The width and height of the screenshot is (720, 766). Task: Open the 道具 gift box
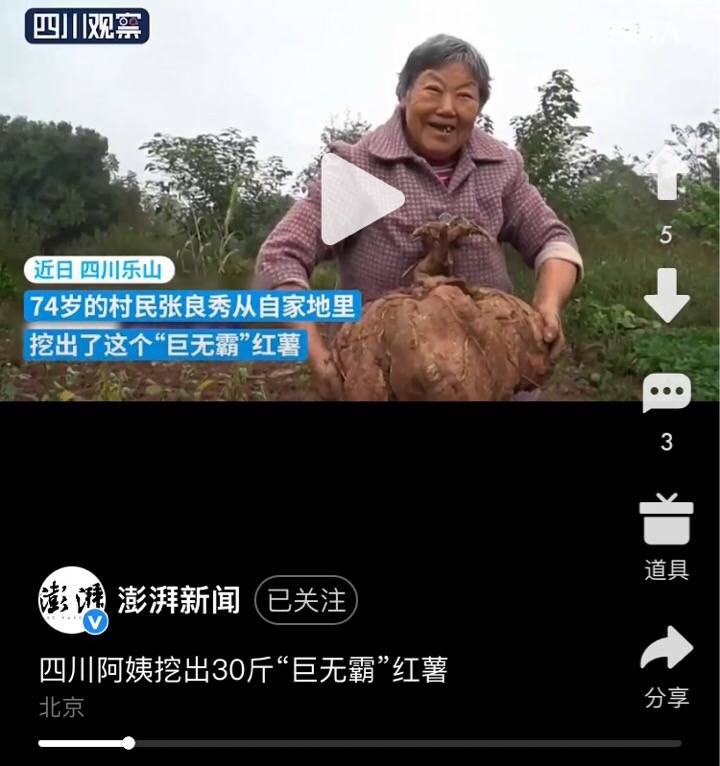tap(666, 520)
